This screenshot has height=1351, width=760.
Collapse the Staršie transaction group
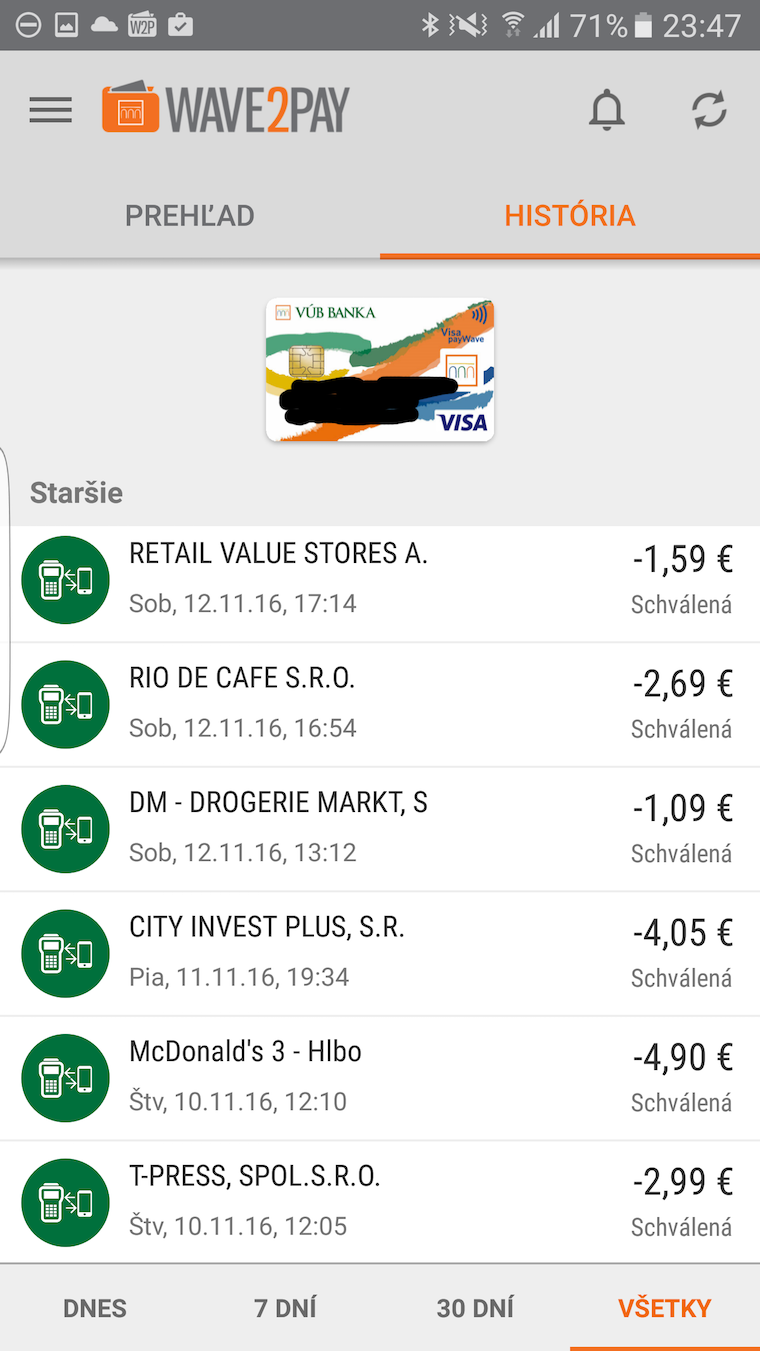tap(76, 492)
